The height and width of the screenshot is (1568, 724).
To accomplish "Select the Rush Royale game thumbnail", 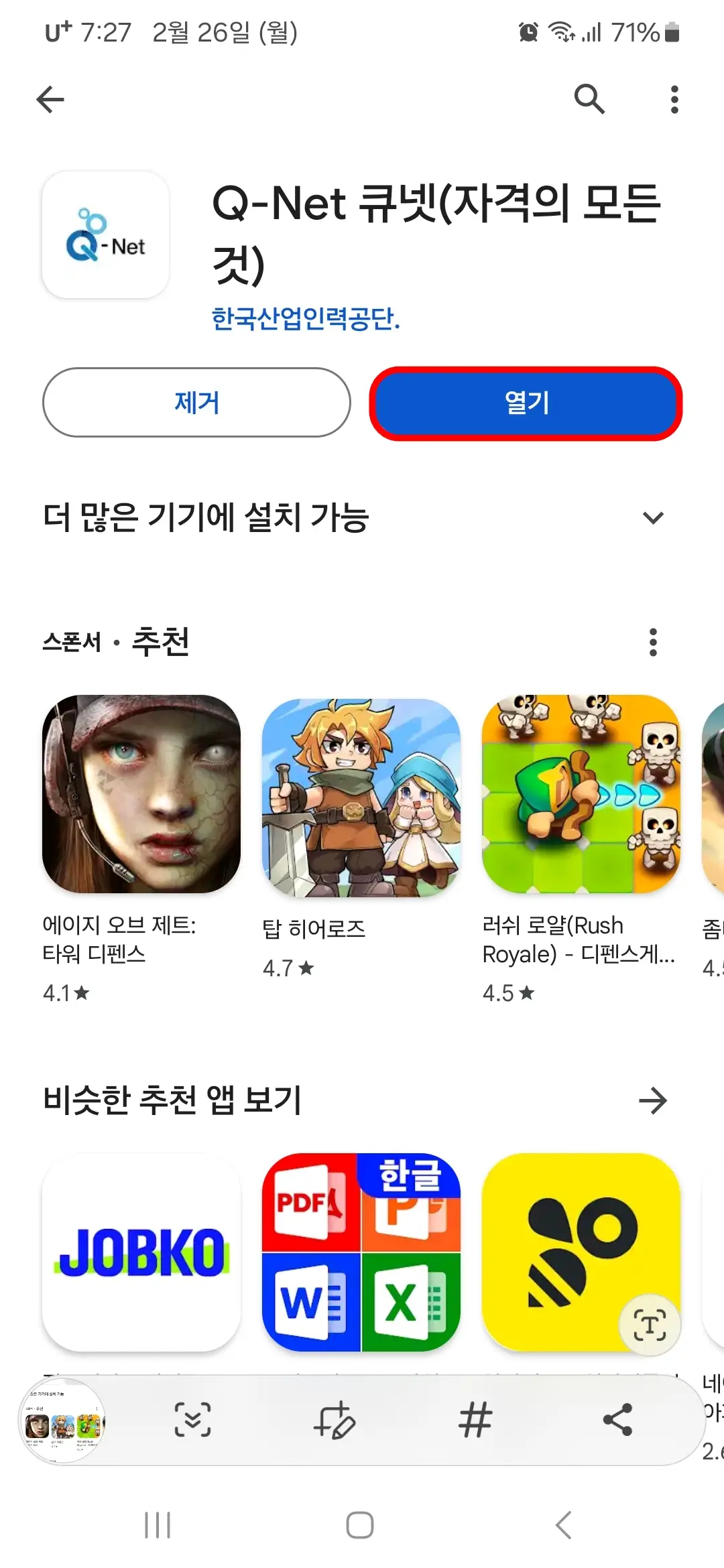I will pos(580,797).
